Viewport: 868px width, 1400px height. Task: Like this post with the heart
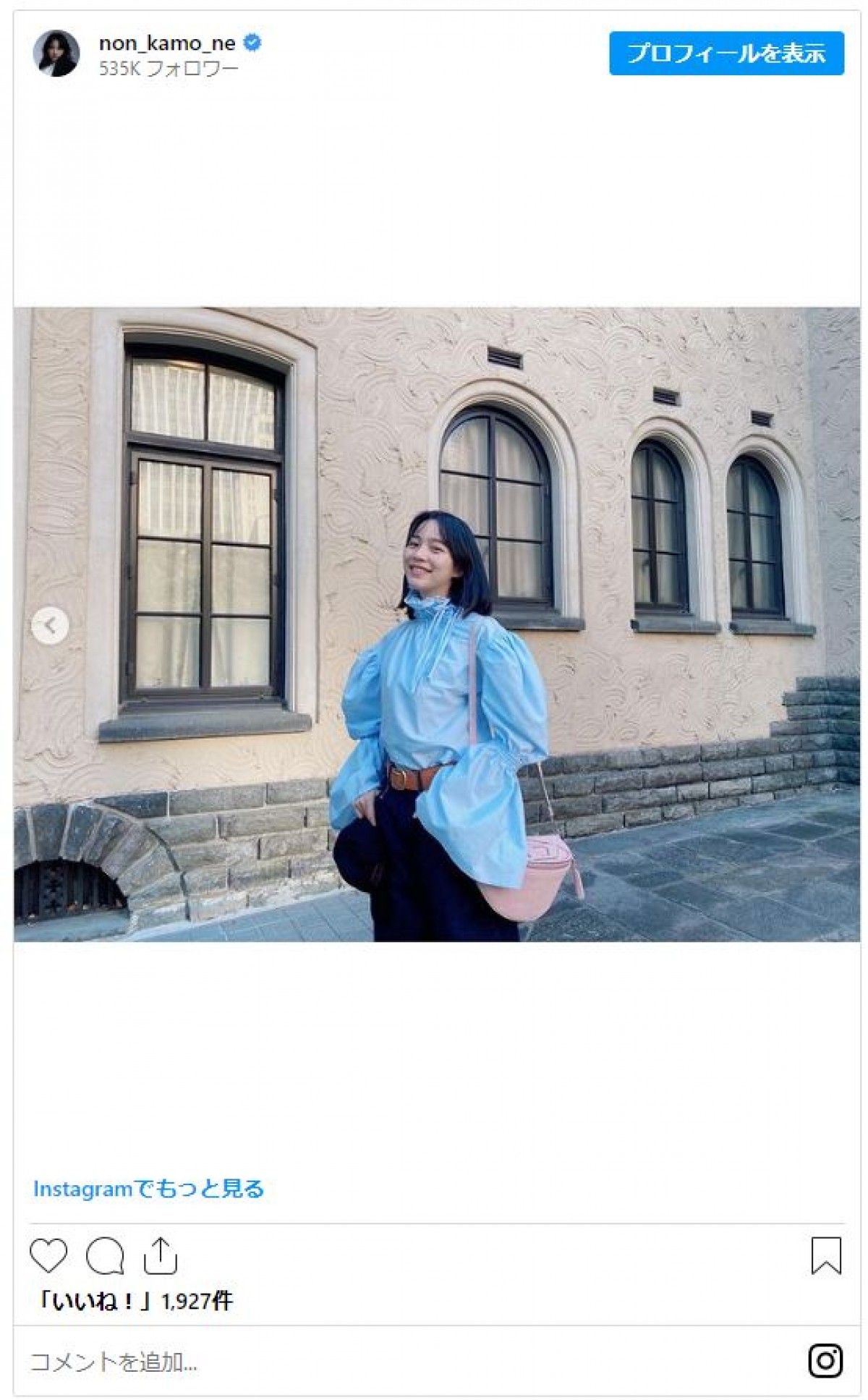click(48, 1255)
